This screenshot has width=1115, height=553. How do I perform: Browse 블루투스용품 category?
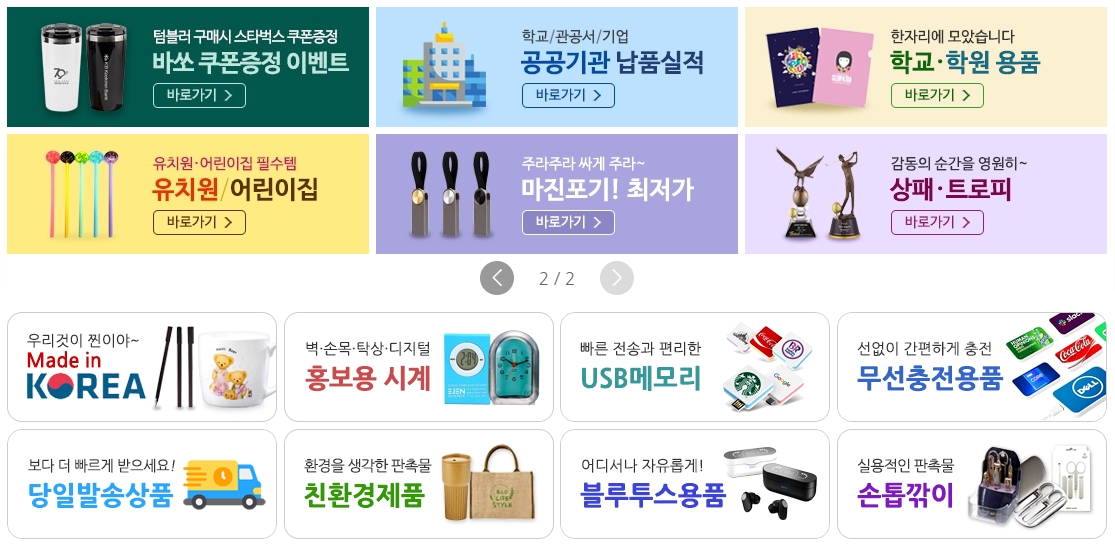694,484
